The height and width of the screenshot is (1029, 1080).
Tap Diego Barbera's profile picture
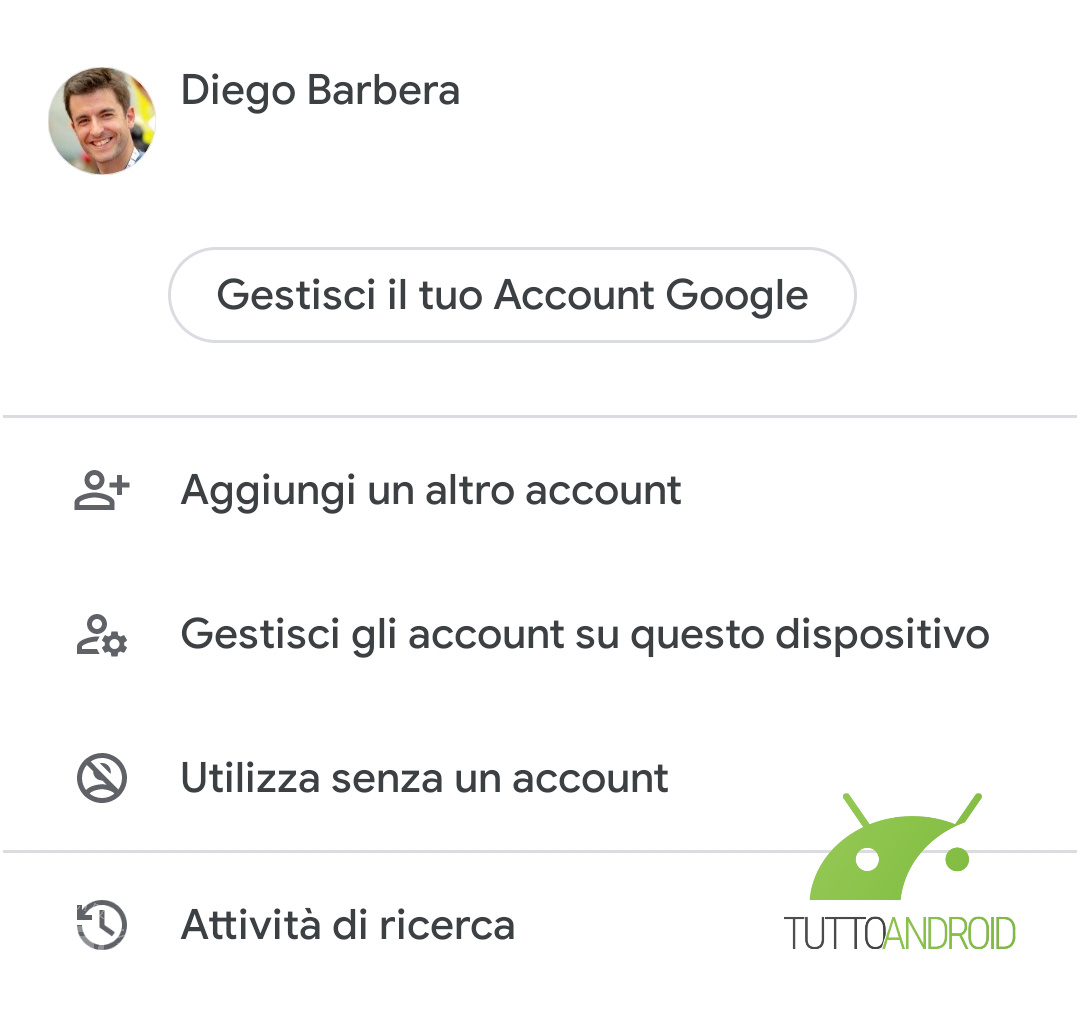102,121
